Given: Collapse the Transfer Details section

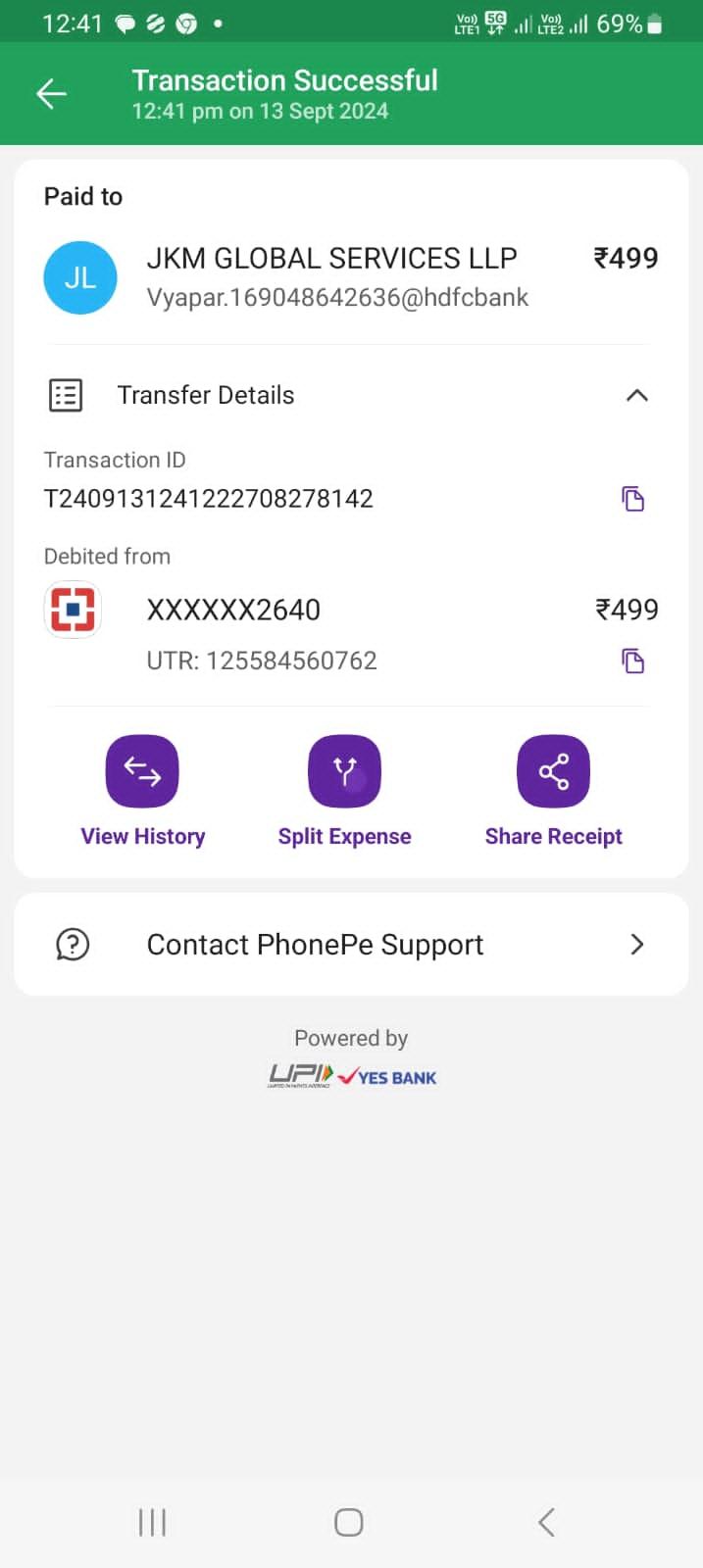Looking at the screenshot, I should 636,396.
